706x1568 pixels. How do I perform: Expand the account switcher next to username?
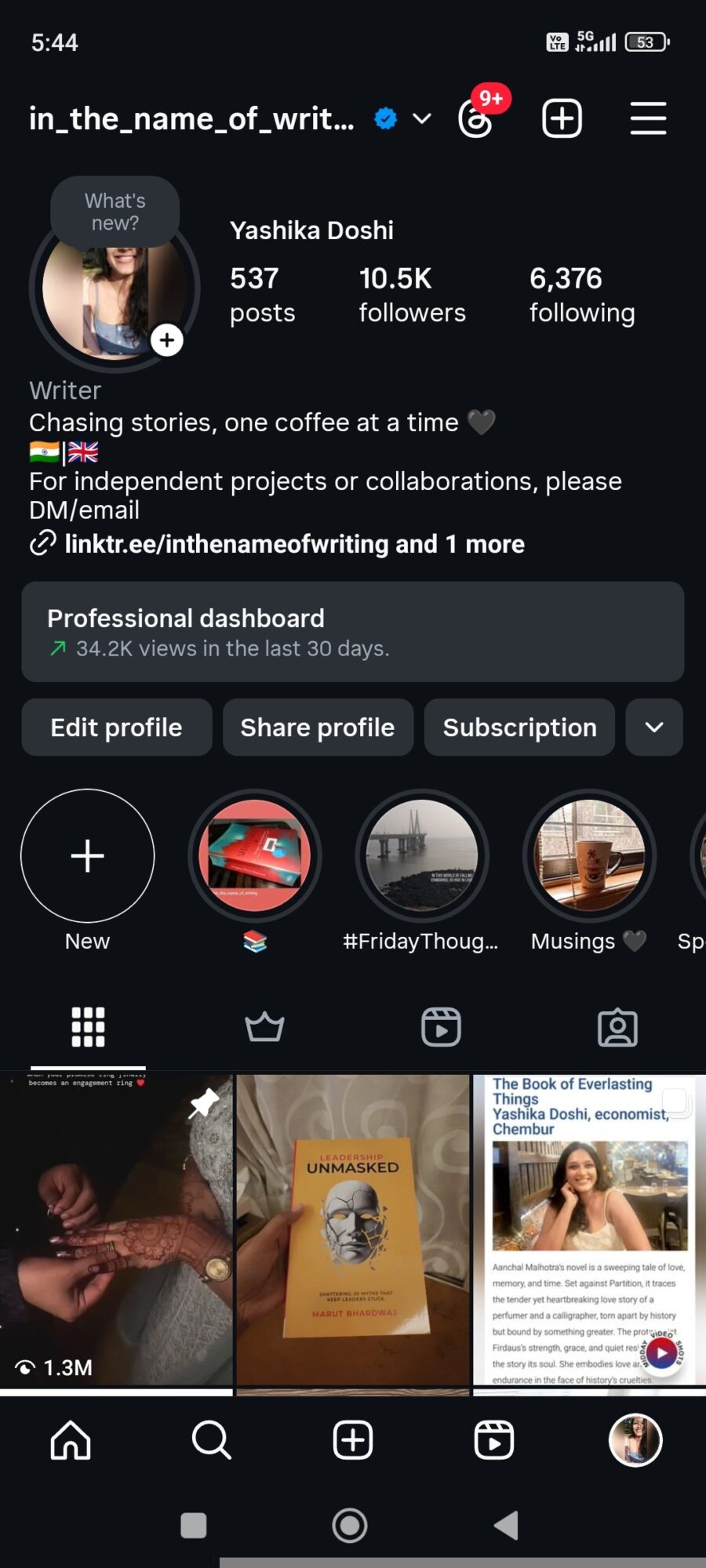click(x=422, y=119)
